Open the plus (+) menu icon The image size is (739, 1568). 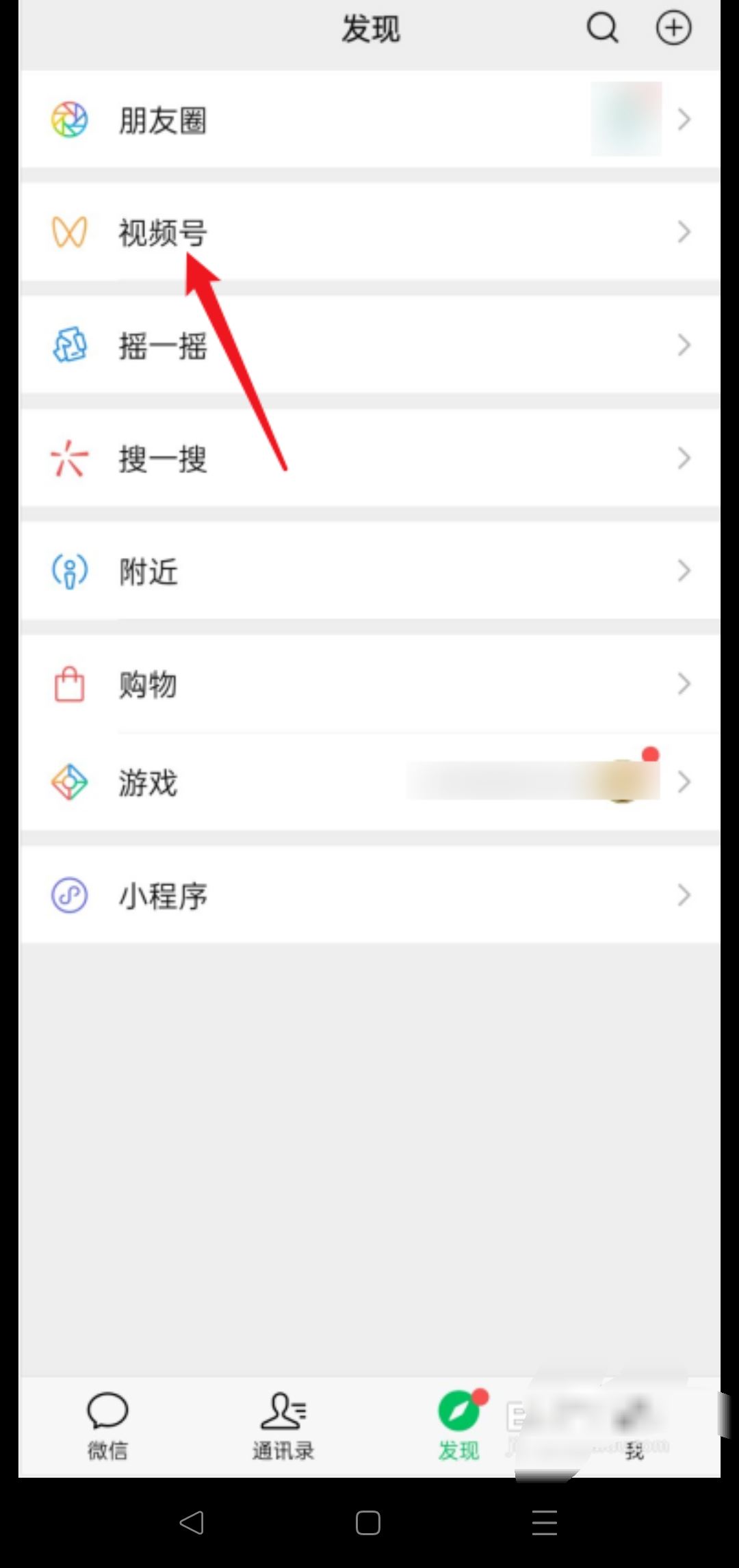673,29
